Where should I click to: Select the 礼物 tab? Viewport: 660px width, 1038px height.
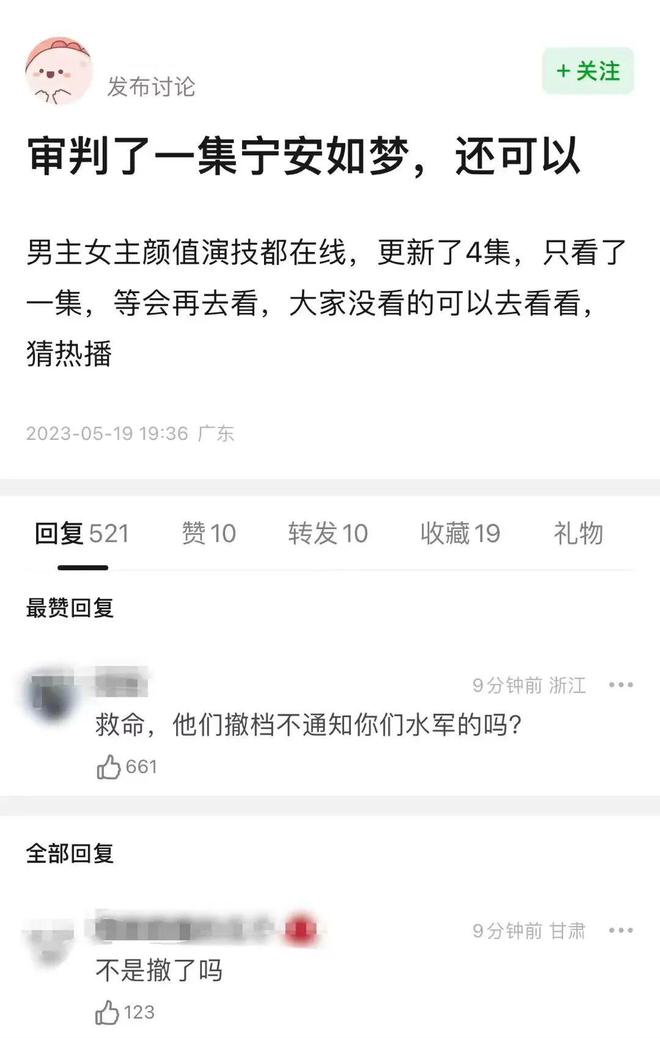click(x=578, y=533)
